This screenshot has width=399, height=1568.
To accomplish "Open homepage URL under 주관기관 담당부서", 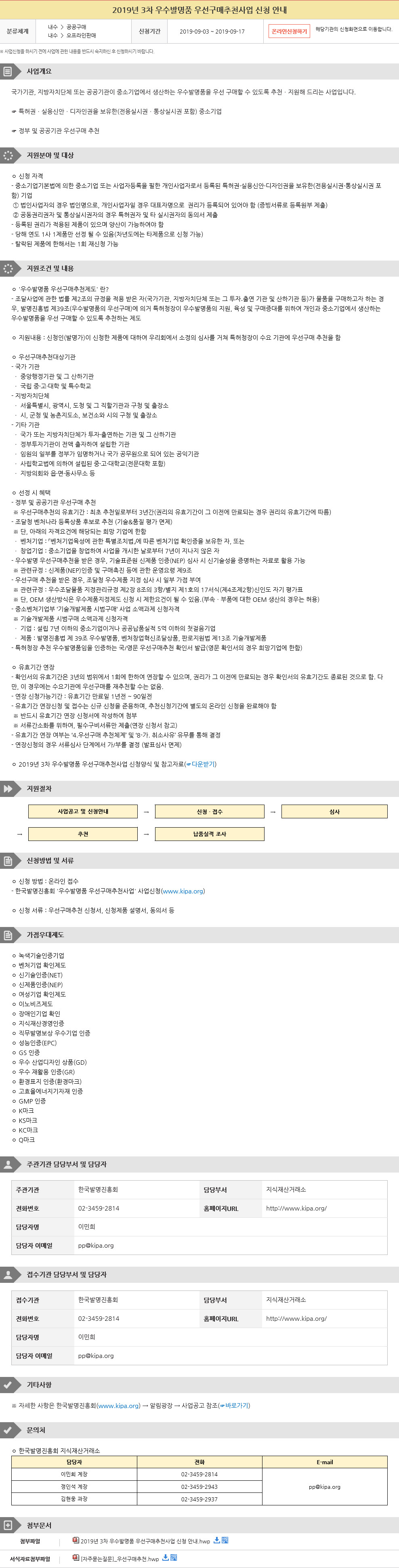I will [296, 1208].
